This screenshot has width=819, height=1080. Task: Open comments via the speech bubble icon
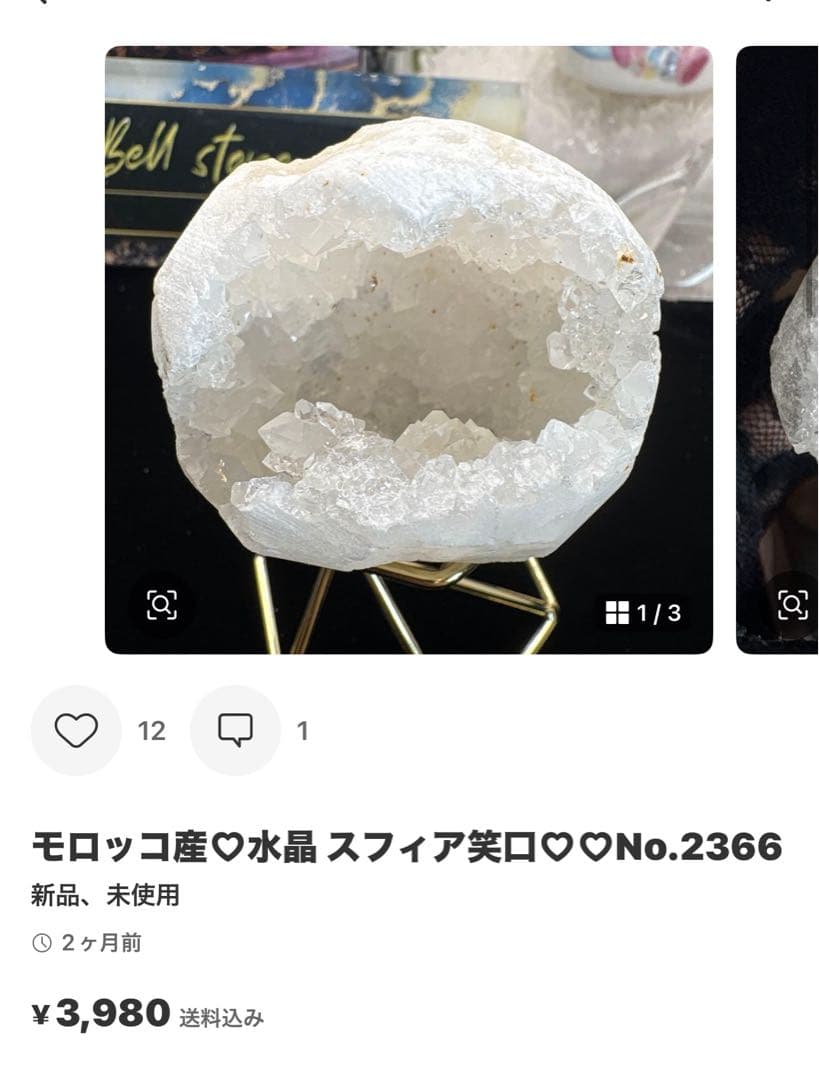235,732
